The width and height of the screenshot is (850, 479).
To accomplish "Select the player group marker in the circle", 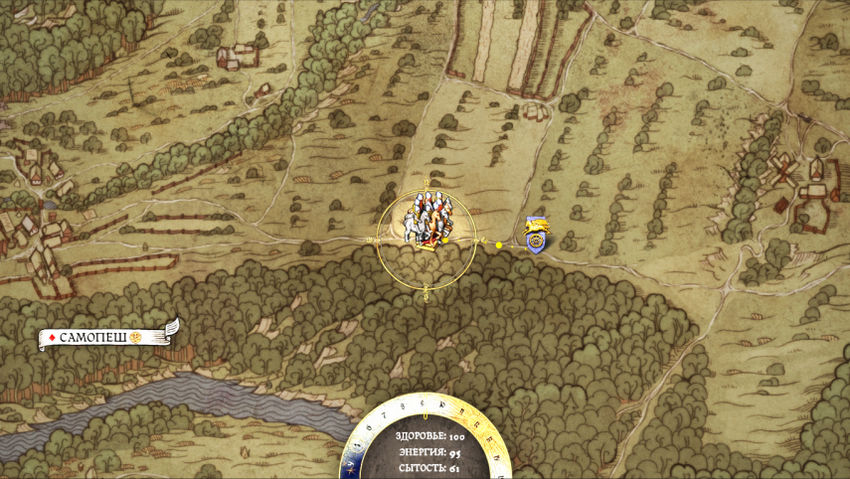I will point(427,220).
